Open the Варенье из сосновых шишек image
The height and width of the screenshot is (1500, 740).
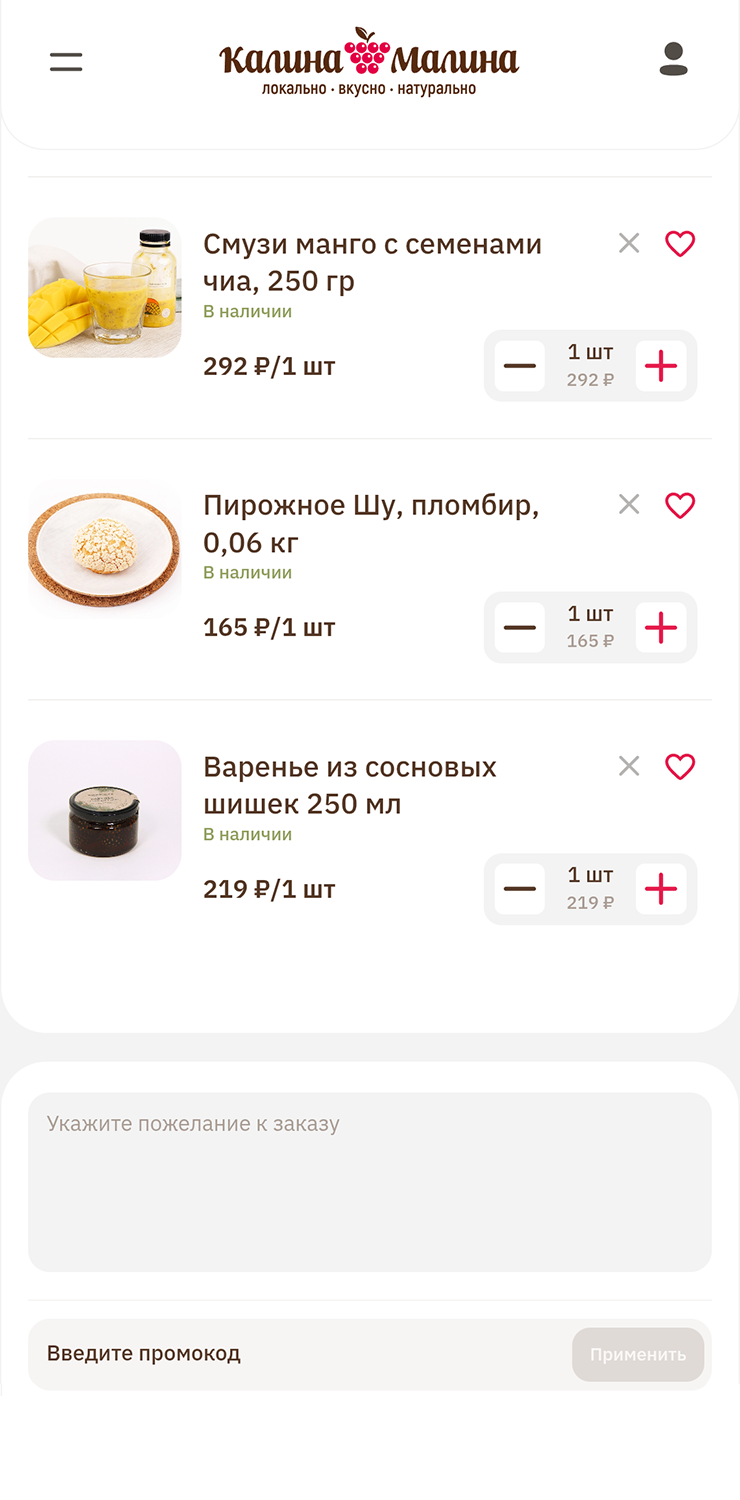click(105, 811)
